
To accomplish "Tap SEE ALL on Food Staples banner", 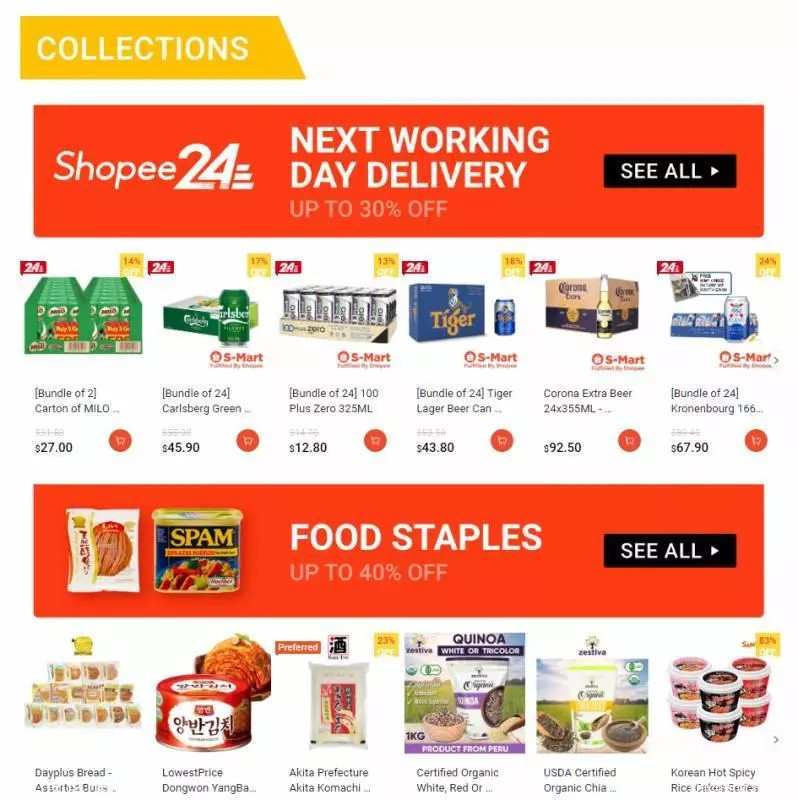I will tap(669, 551).
